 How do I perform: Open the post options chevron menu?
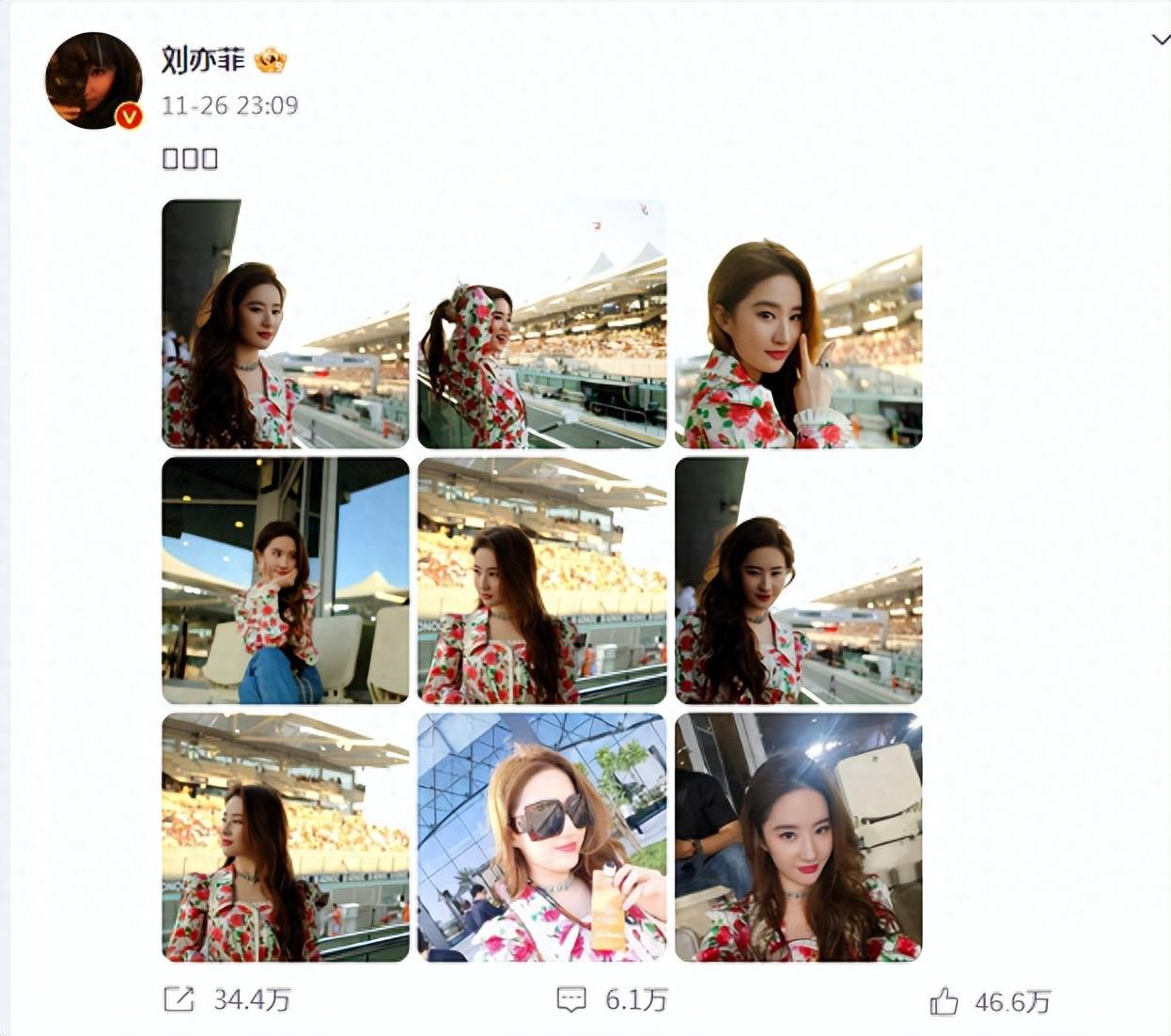point(1160,39)
